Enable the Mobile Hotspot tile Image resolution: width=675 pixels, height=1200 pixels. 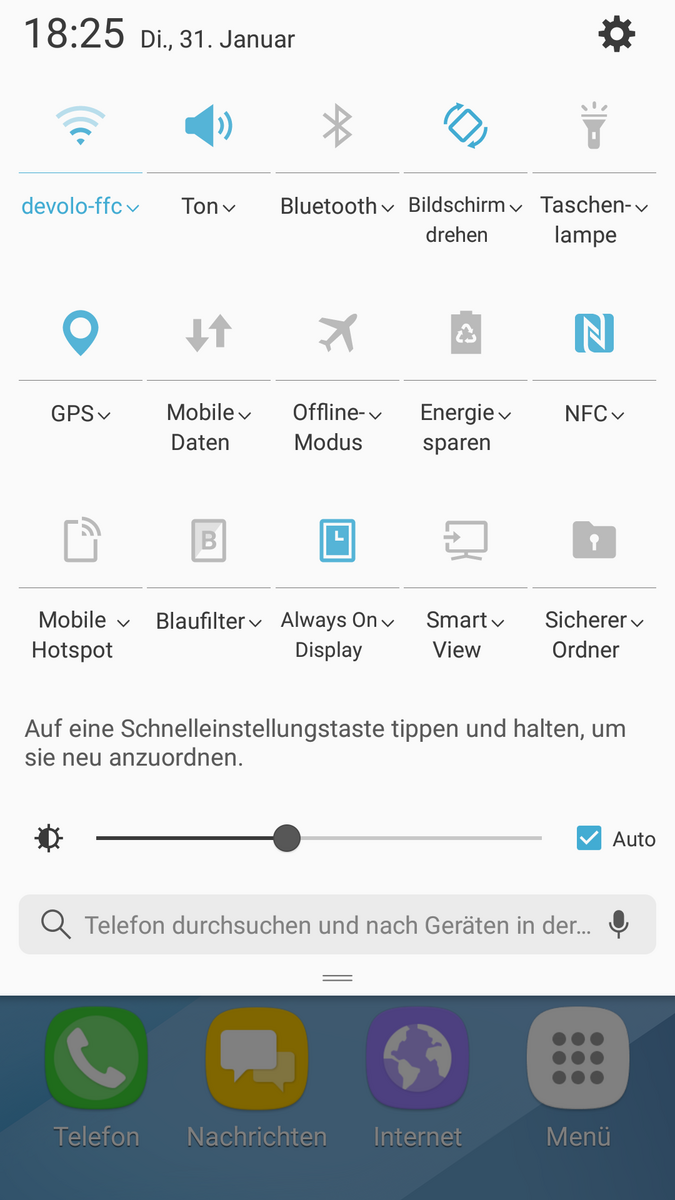(x=80, y=540)
